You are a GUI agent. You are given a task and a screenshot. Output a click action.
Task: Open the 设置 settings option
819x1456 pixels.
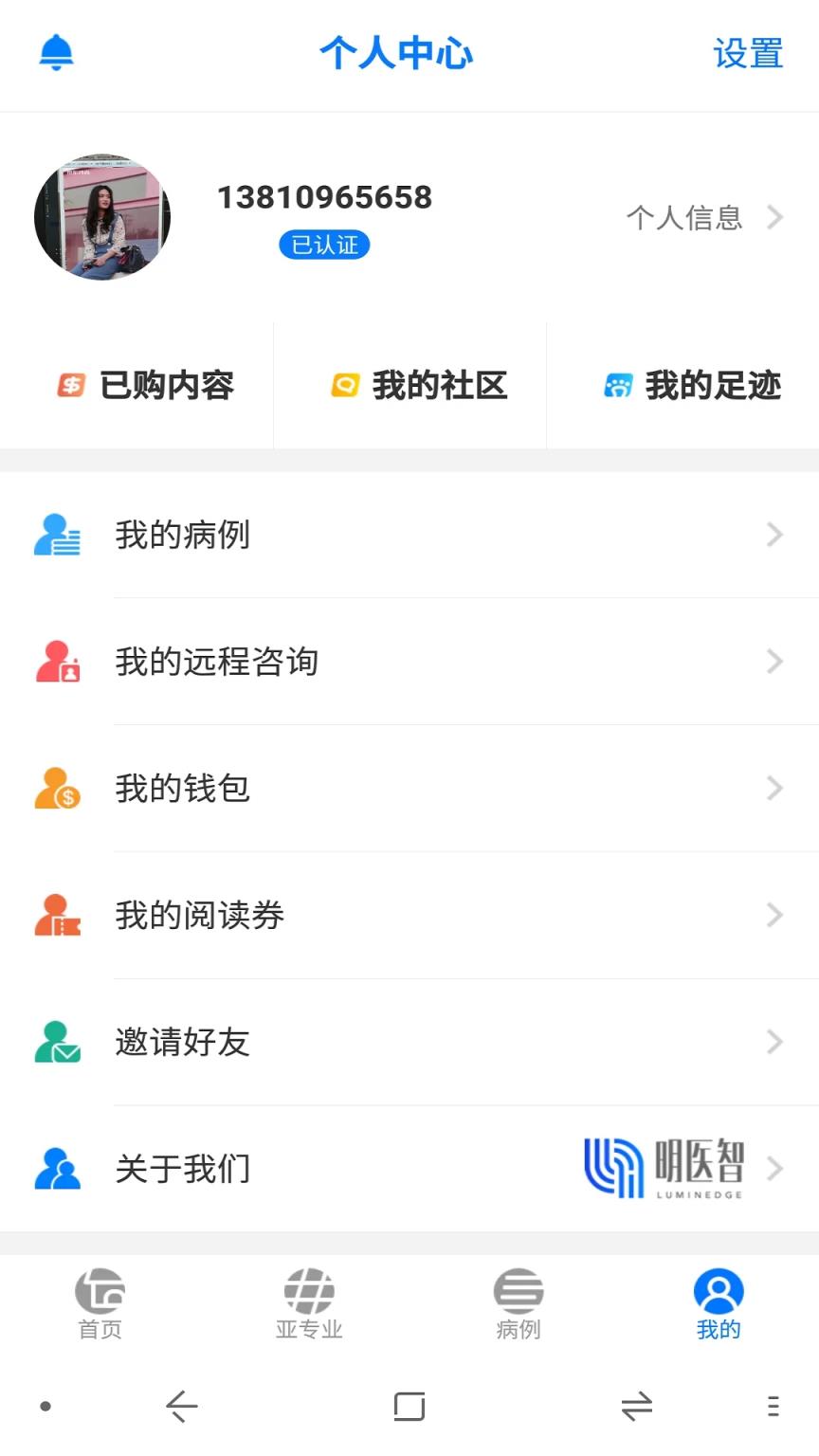(748, 55)
